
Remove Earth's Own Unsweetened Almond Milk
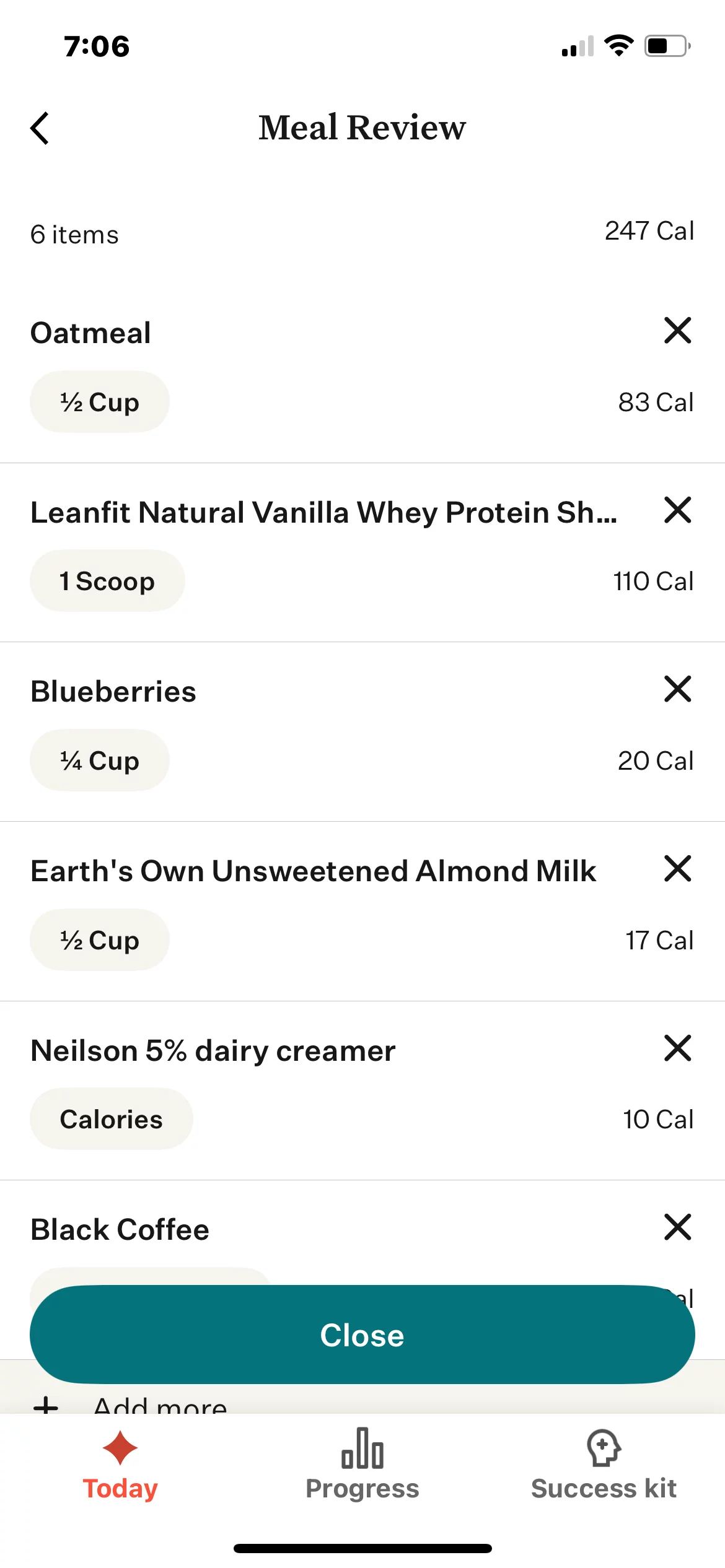tap(677, 868)
